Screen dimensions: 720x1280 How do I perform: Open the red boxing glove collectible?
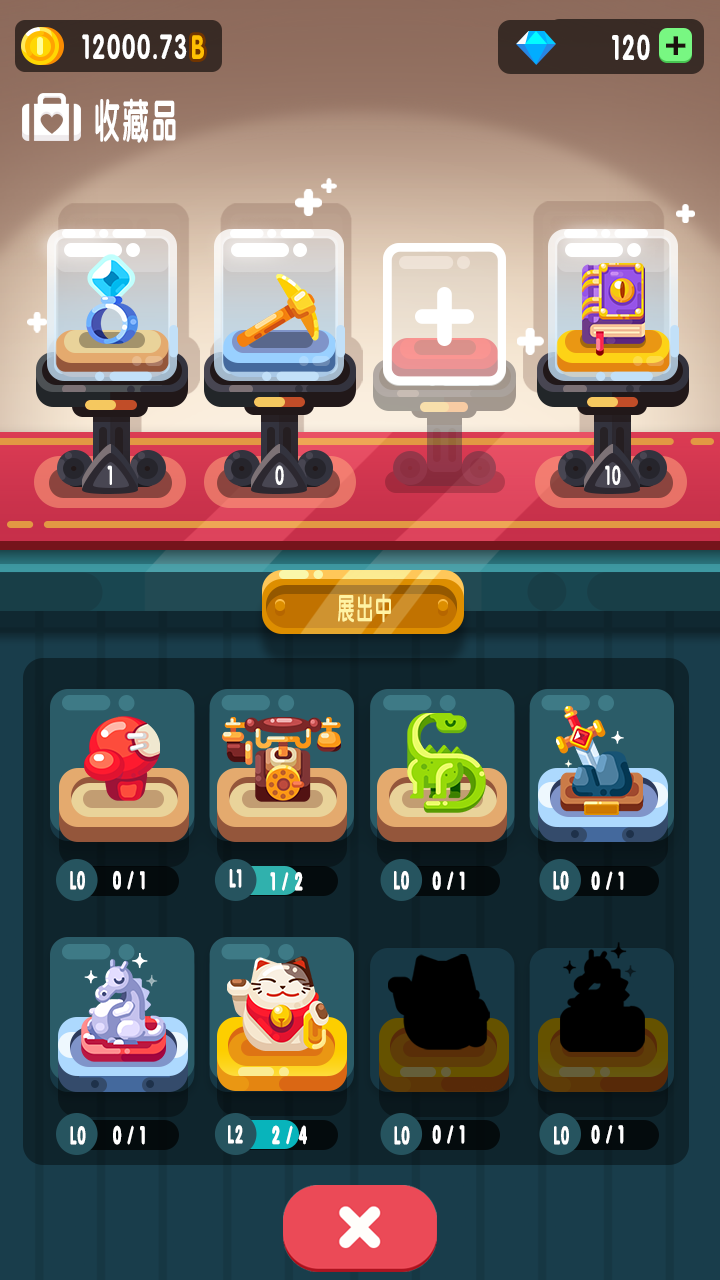tap(122, 765)
